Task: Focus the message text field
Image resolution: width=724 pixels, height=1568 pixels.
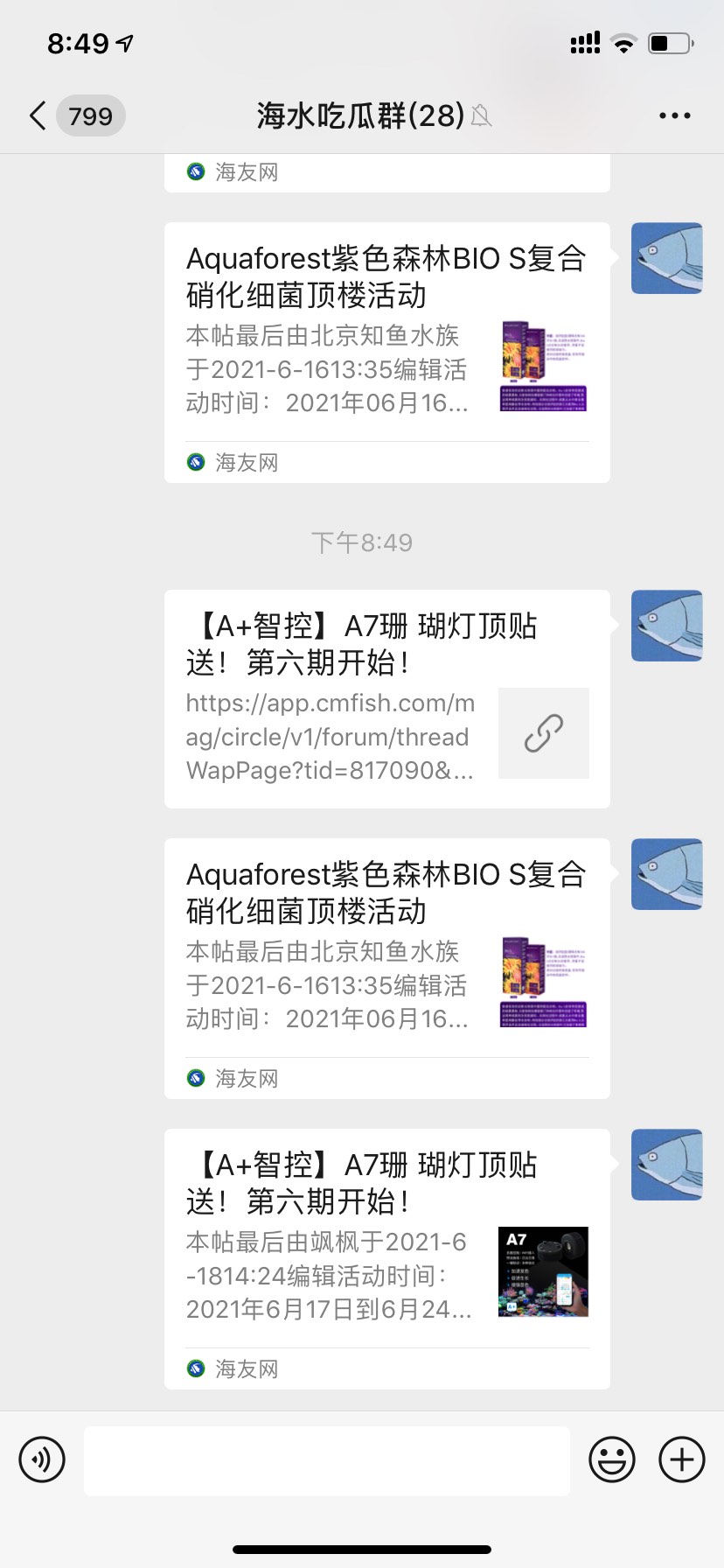Action: pyautogui.click(x=326, y=1459)
